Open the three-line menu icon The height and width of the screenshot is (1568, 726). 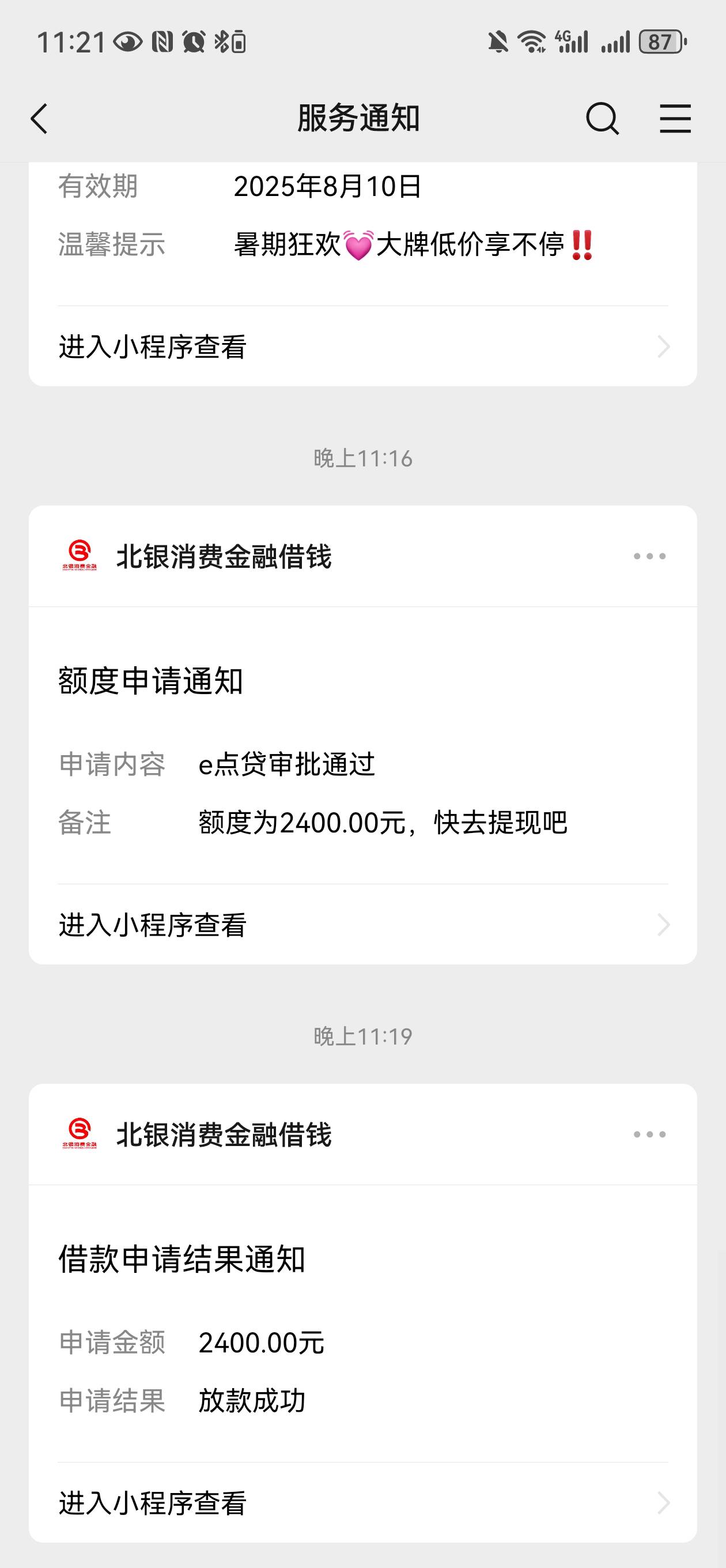(675, 118)
